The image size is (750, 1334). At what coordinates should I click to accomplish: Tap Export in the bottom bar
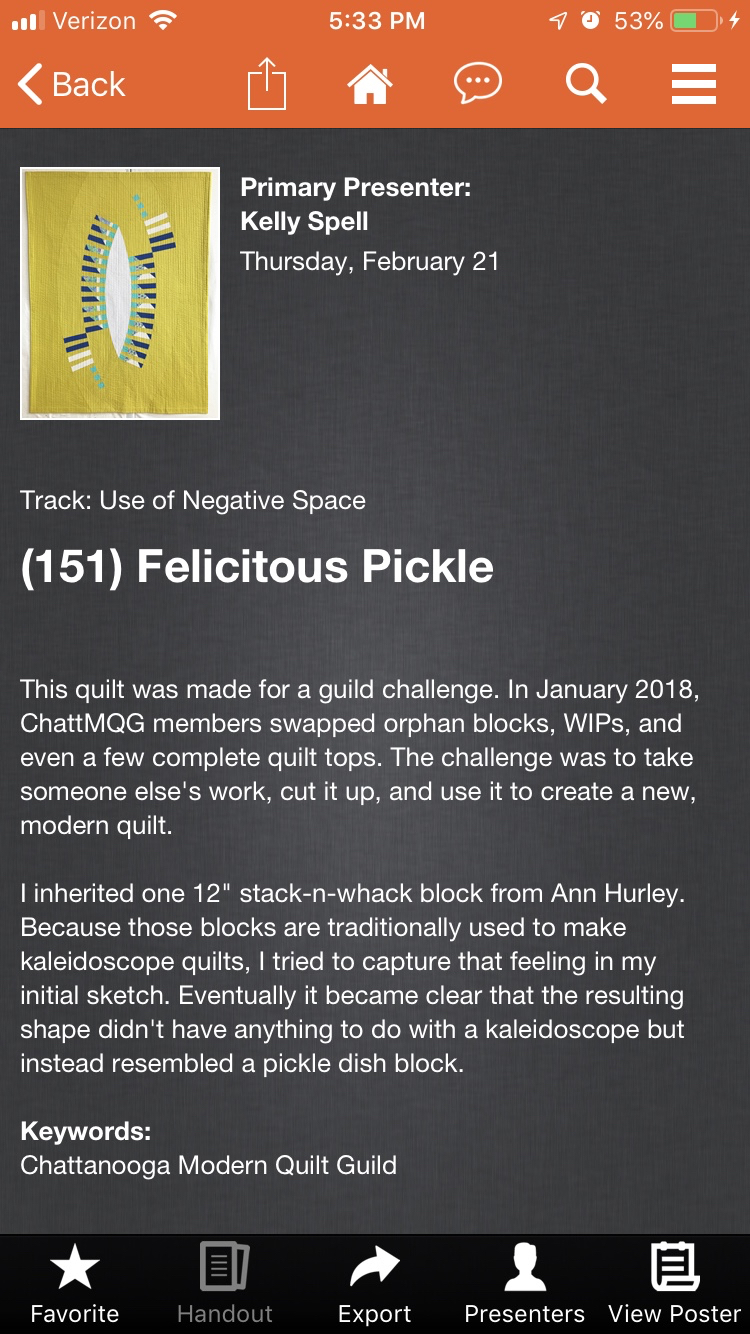click(375, 1285)
